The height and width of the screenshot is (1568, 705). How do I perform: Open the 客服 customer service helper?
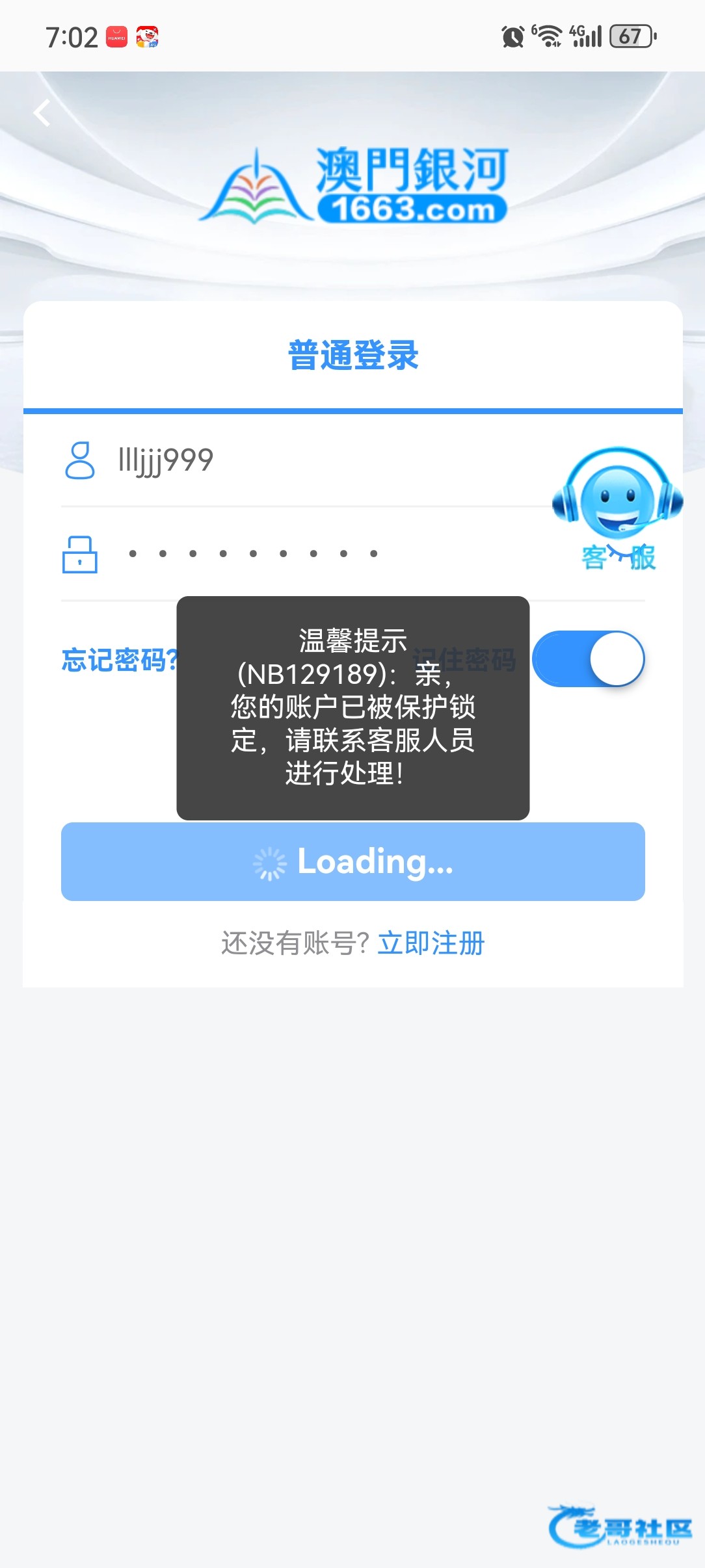tap(618, 508)
